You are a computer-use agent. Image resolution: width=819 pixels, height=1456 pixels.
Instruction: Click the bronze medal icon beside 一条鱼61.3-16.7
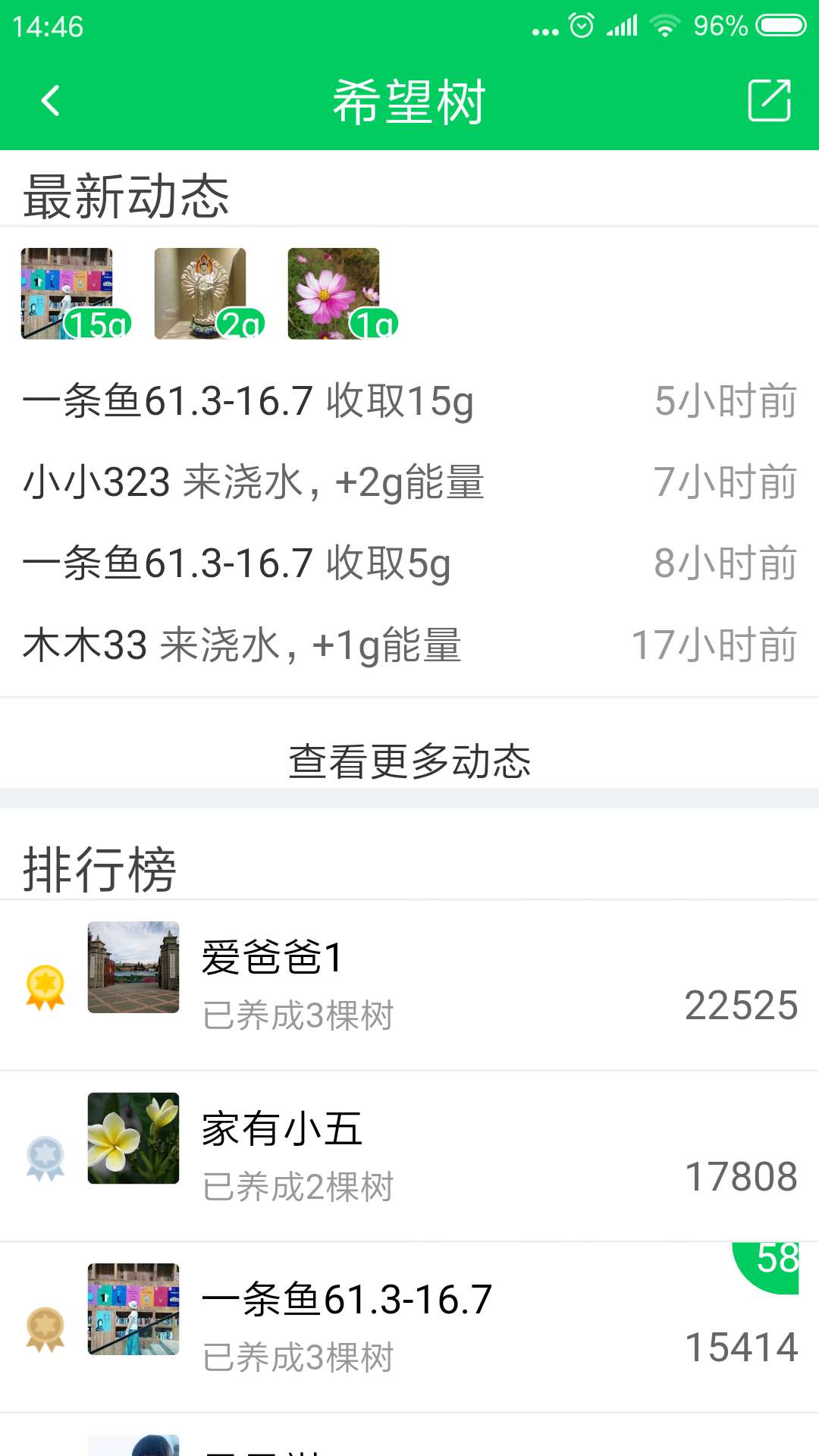[43, 1323]
